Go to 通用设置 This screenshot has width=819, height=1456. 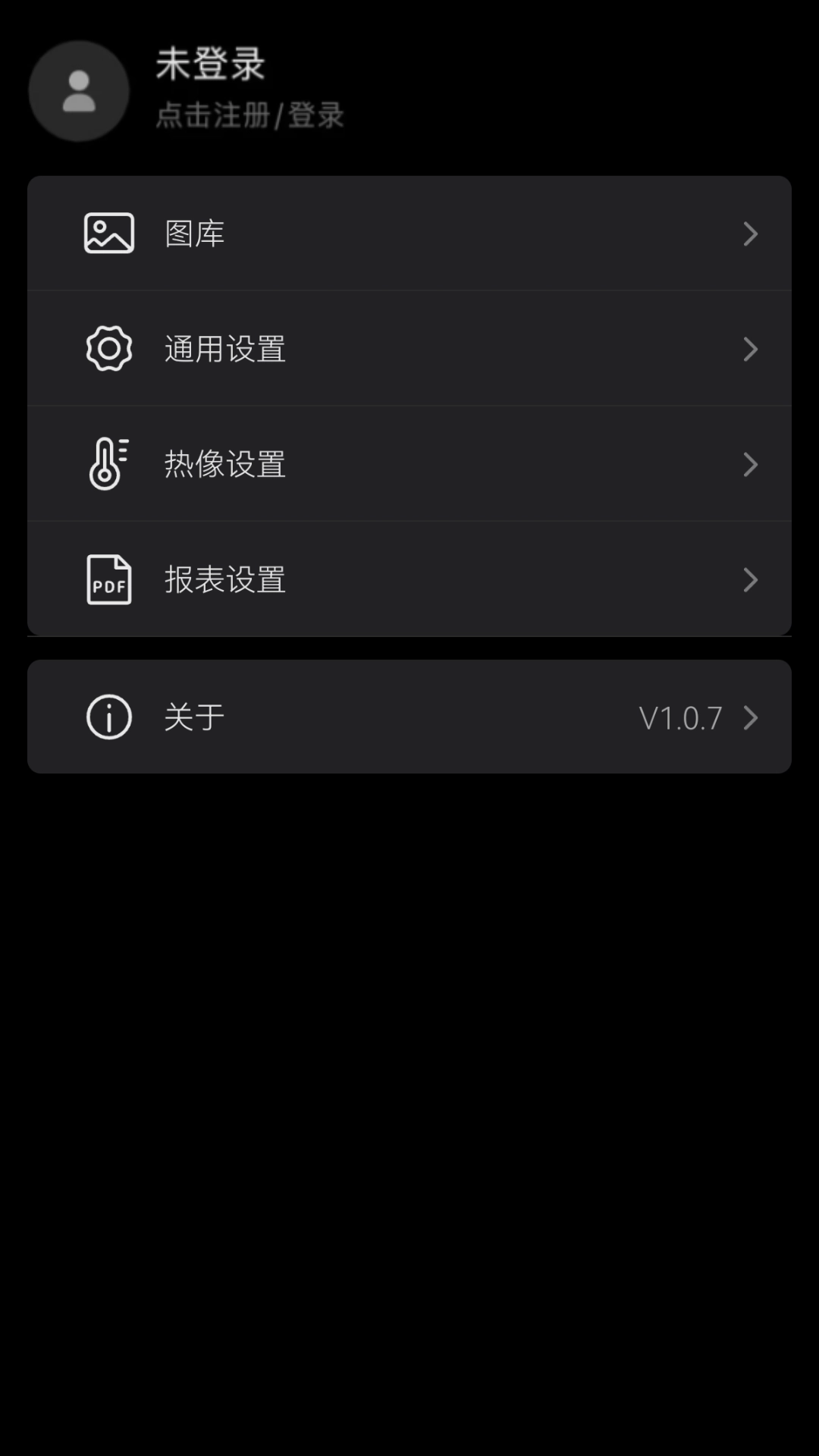point(409,349)
